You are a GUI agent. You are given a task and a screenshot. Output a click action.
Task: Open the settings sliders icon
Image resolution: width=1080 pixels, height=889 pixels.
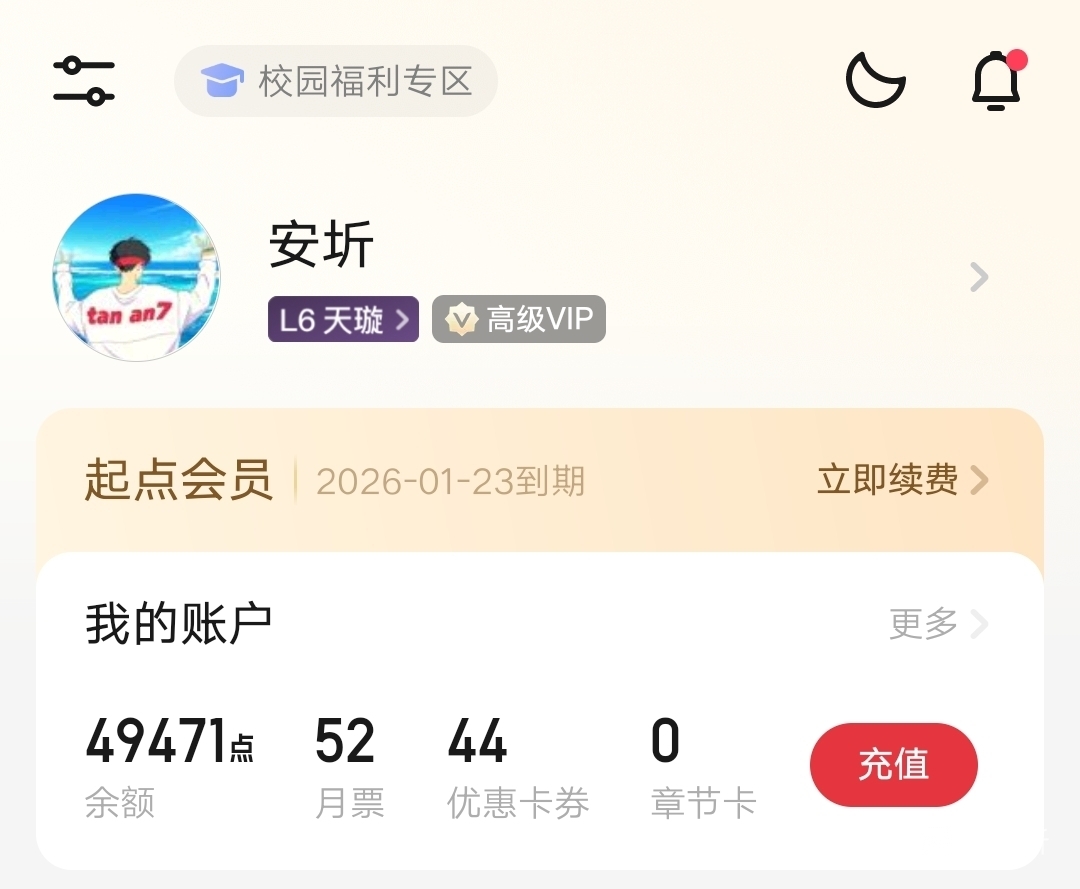pyautogui.click(x=84, y=81)
